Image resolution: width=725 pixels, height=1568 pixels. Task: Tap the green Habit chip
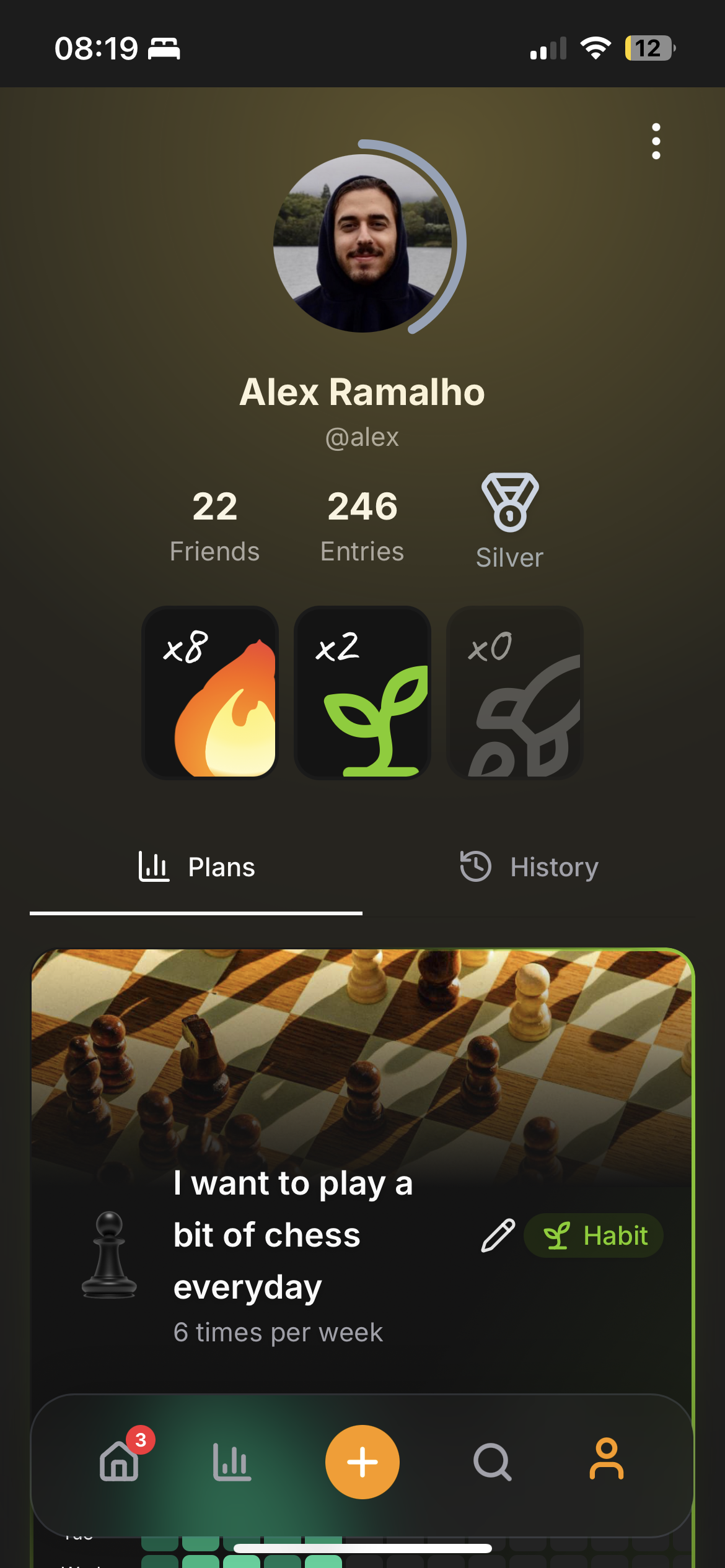pos(594,1235)
